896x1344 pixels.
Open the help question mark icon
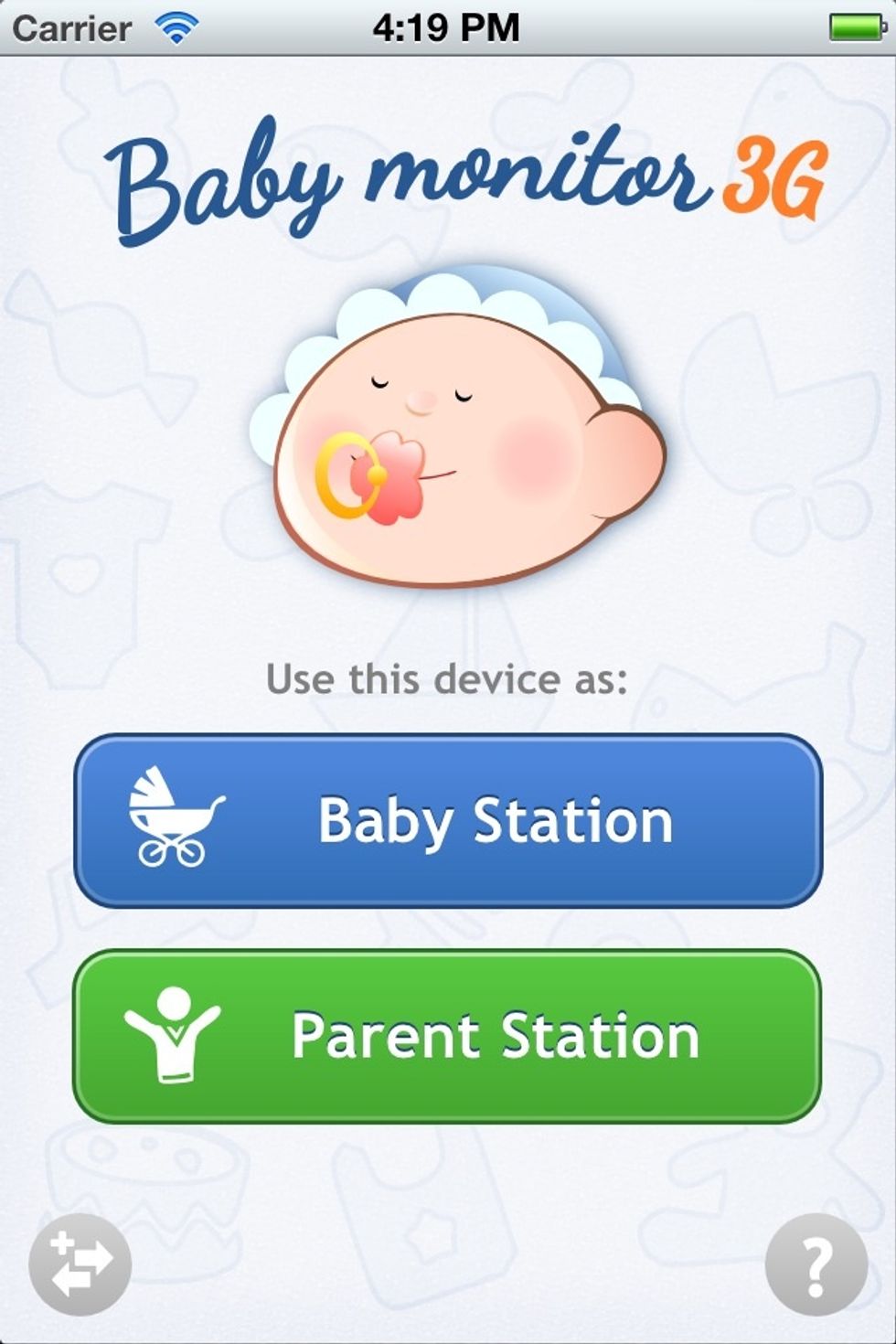pyautogui.click(x=816, y=1264)
